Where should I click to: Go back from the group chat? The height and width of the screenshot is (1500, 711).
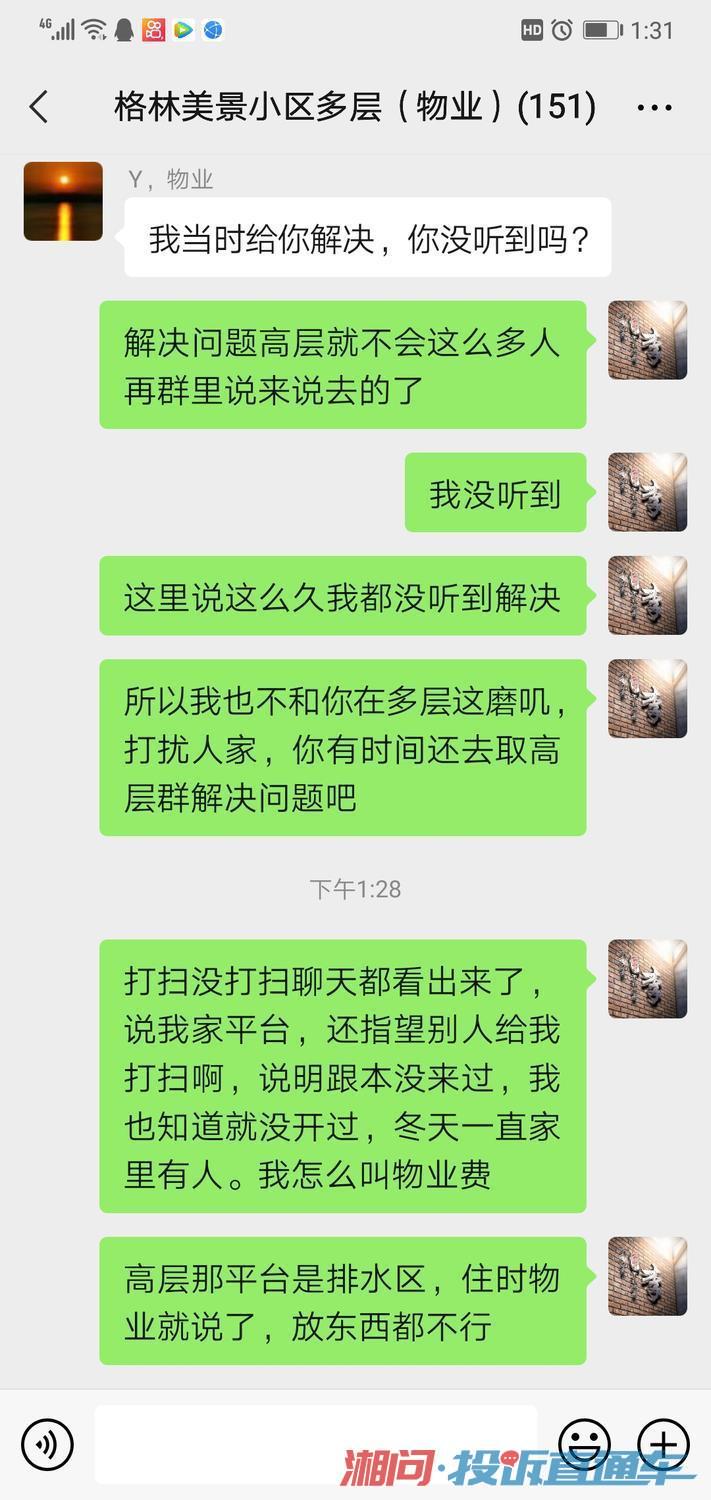[39, 107]
